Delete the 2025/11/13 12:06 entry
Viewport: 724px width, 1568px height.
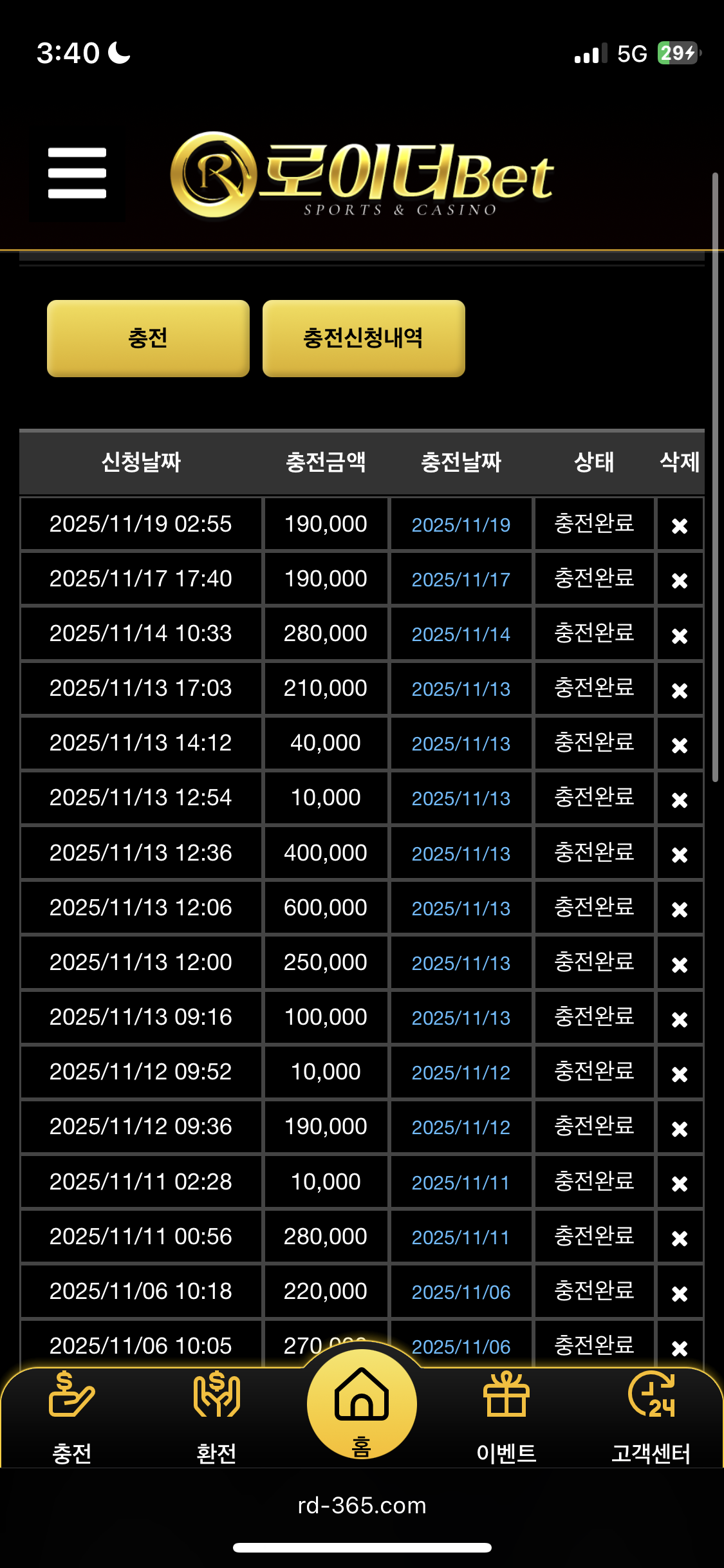pyautogui.click(x=680, y=909)
